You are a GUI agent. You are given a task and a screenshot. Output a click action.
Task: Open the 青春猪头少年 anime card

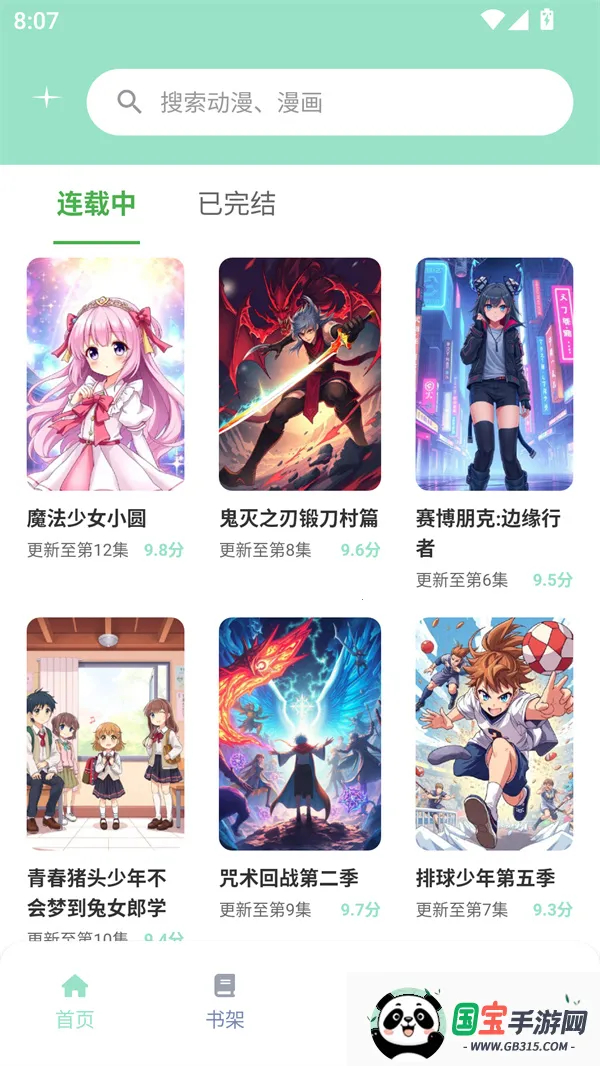105,734
